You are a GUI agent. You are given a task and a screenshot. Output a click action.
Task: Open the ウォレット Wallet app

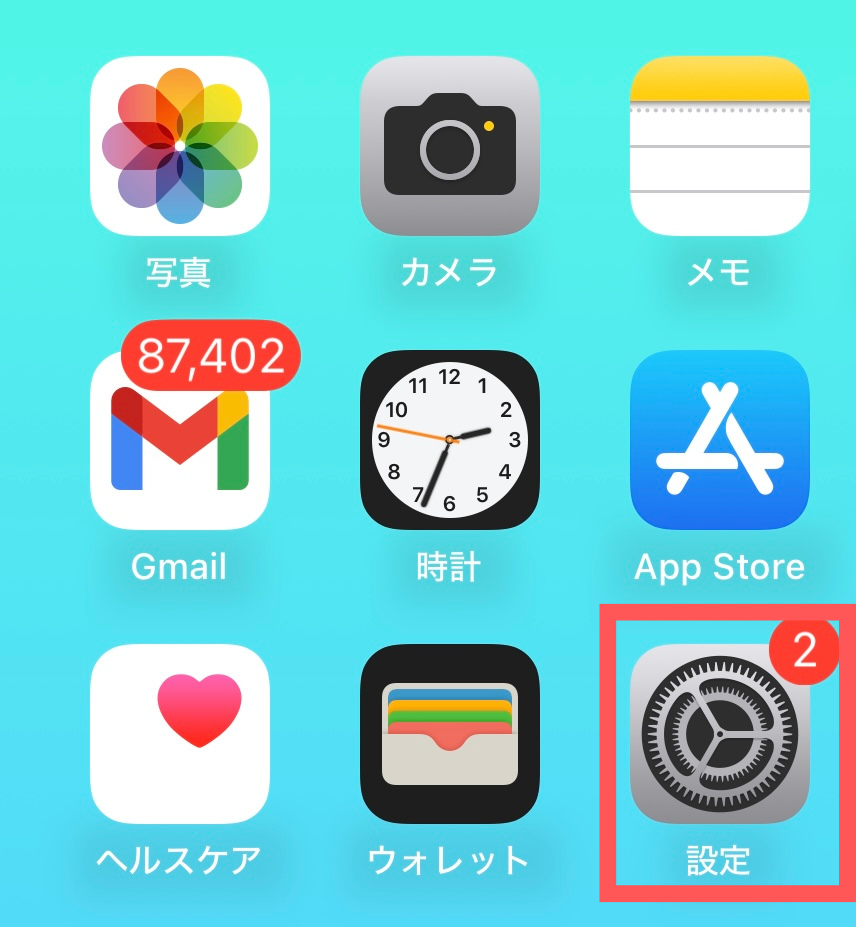(x=449, y=734)
